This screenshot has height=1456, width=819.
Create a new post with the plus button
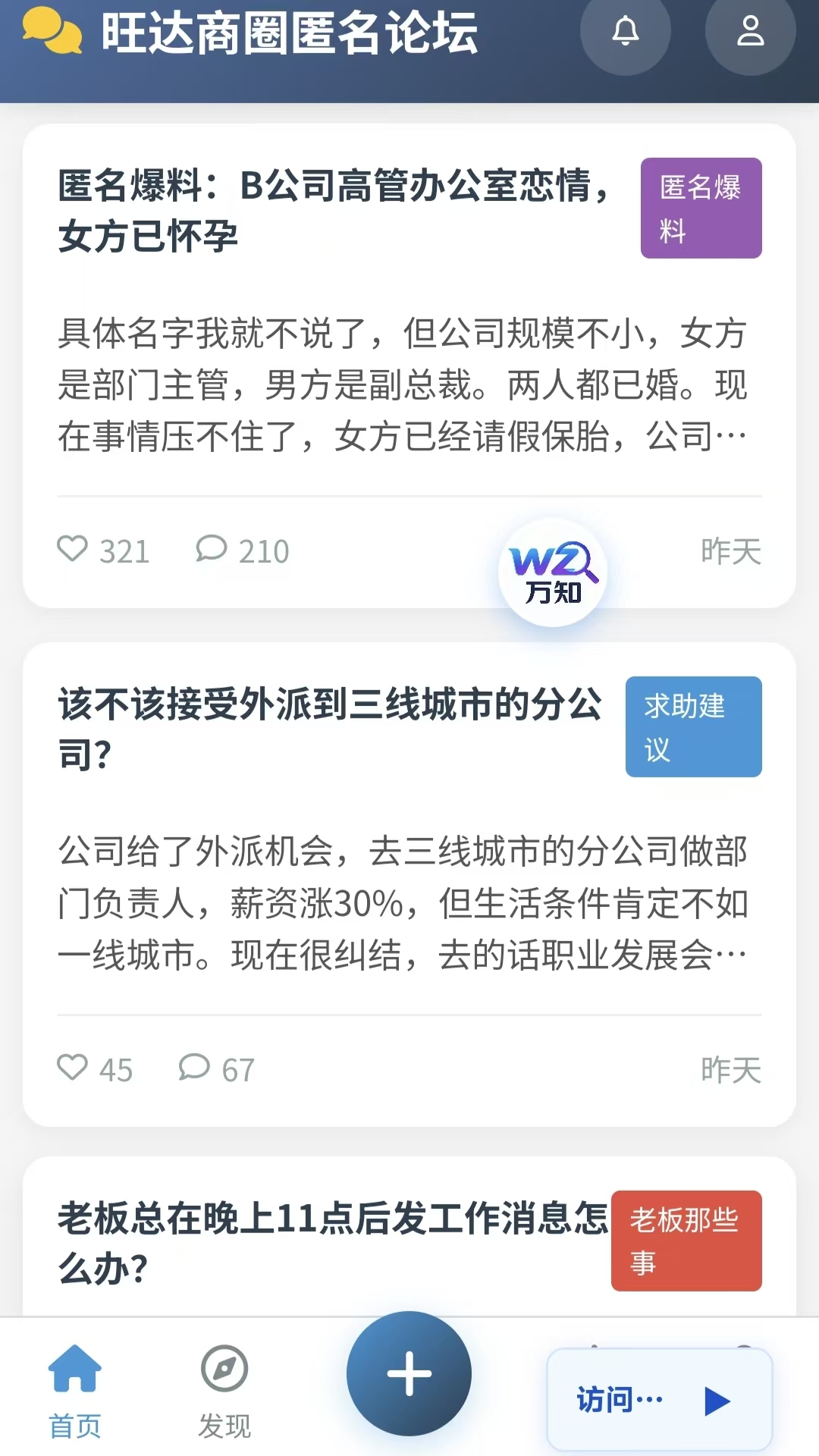click(x=409, y=1373)
